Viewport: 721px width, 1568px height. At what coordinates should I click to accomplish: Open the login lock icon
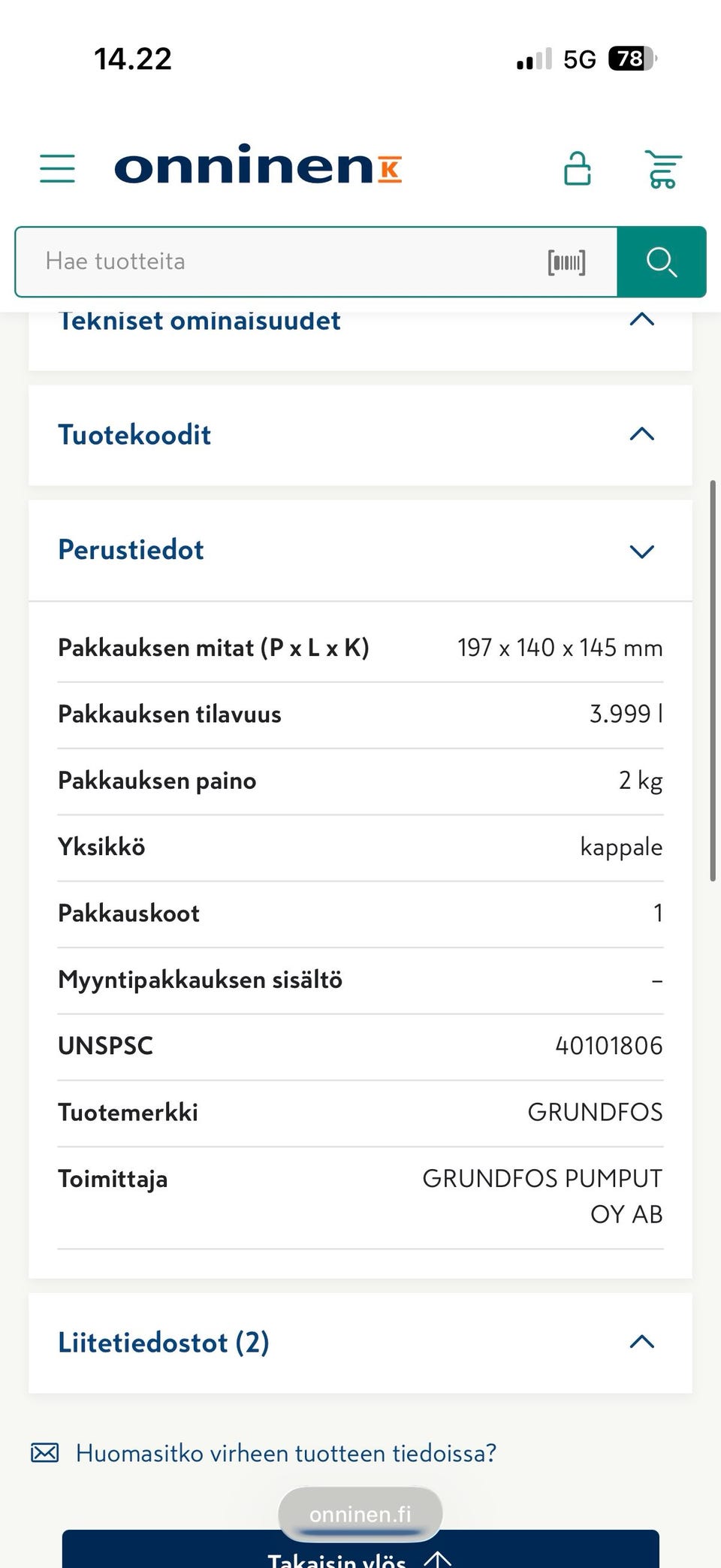click(577, 168)
